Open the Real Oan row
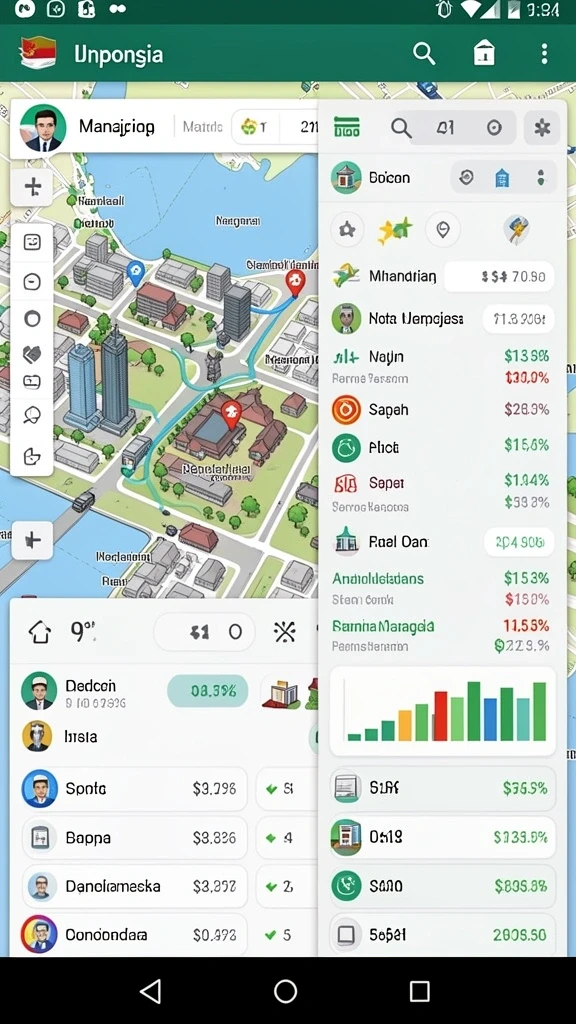The image size is (576, 1024). click(x=442, y=541)
